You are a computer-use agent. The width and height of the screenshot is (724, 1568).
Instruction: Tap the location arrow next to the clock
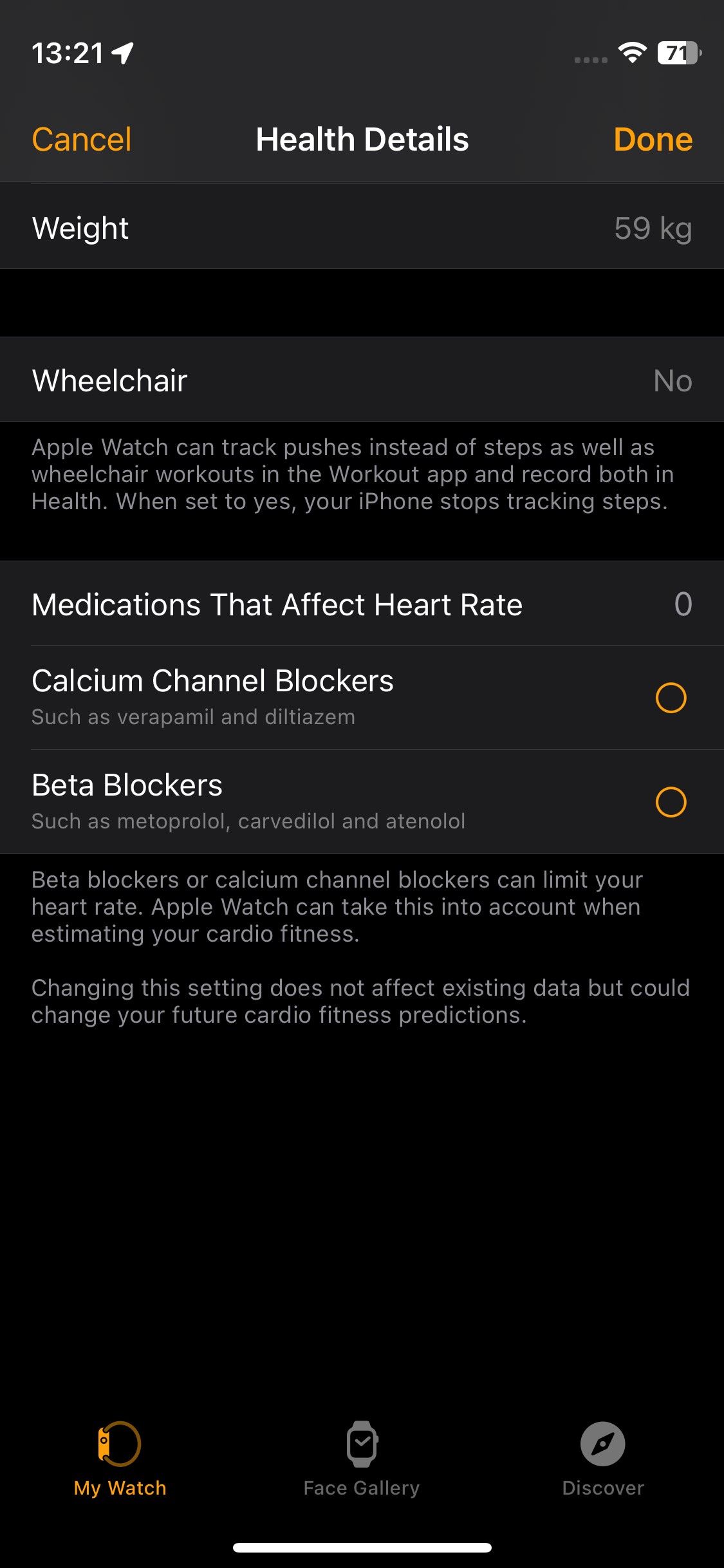tap(119, 55)
